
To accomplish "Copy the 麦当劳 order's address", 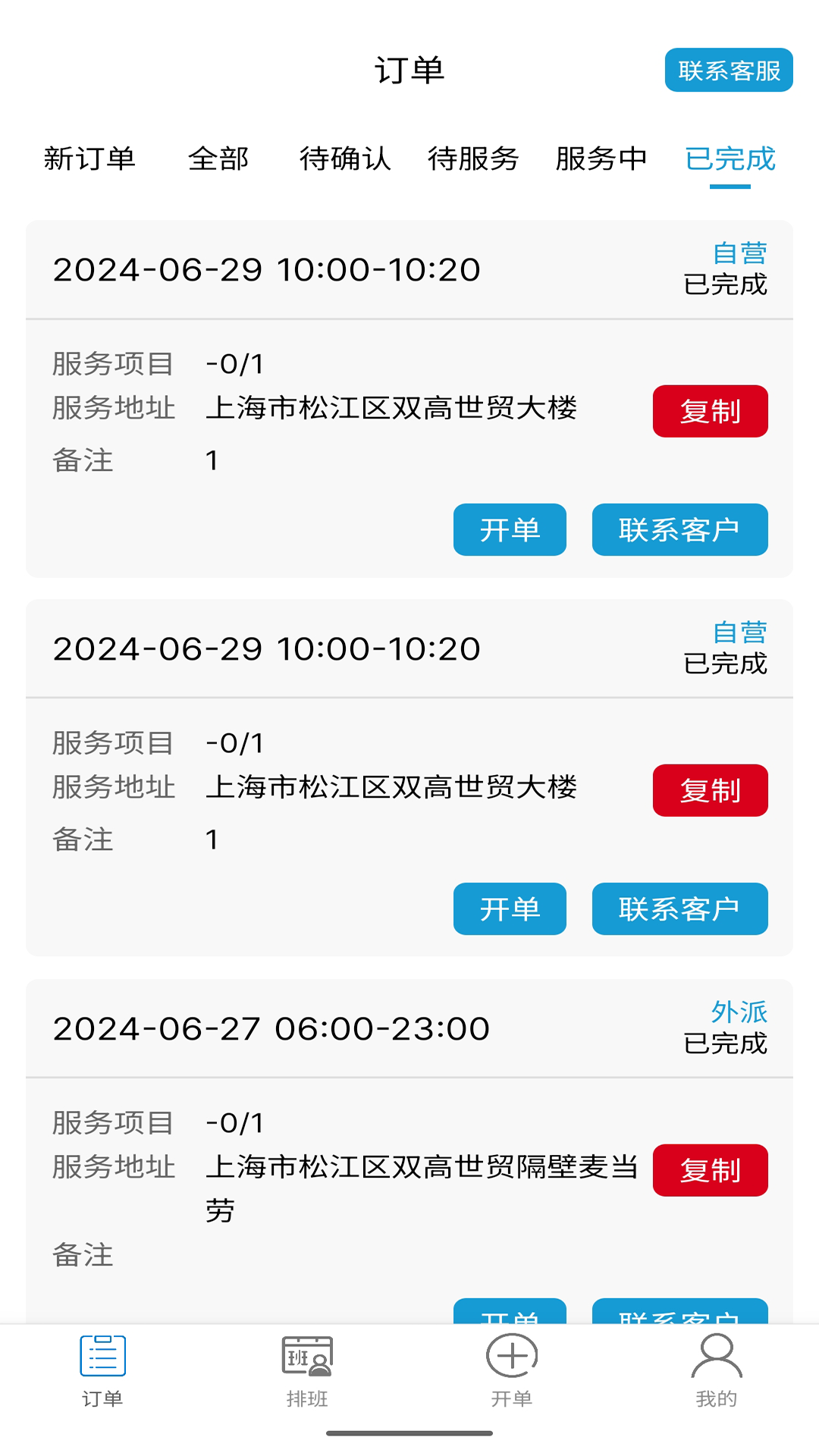I will coord(710,1171).
